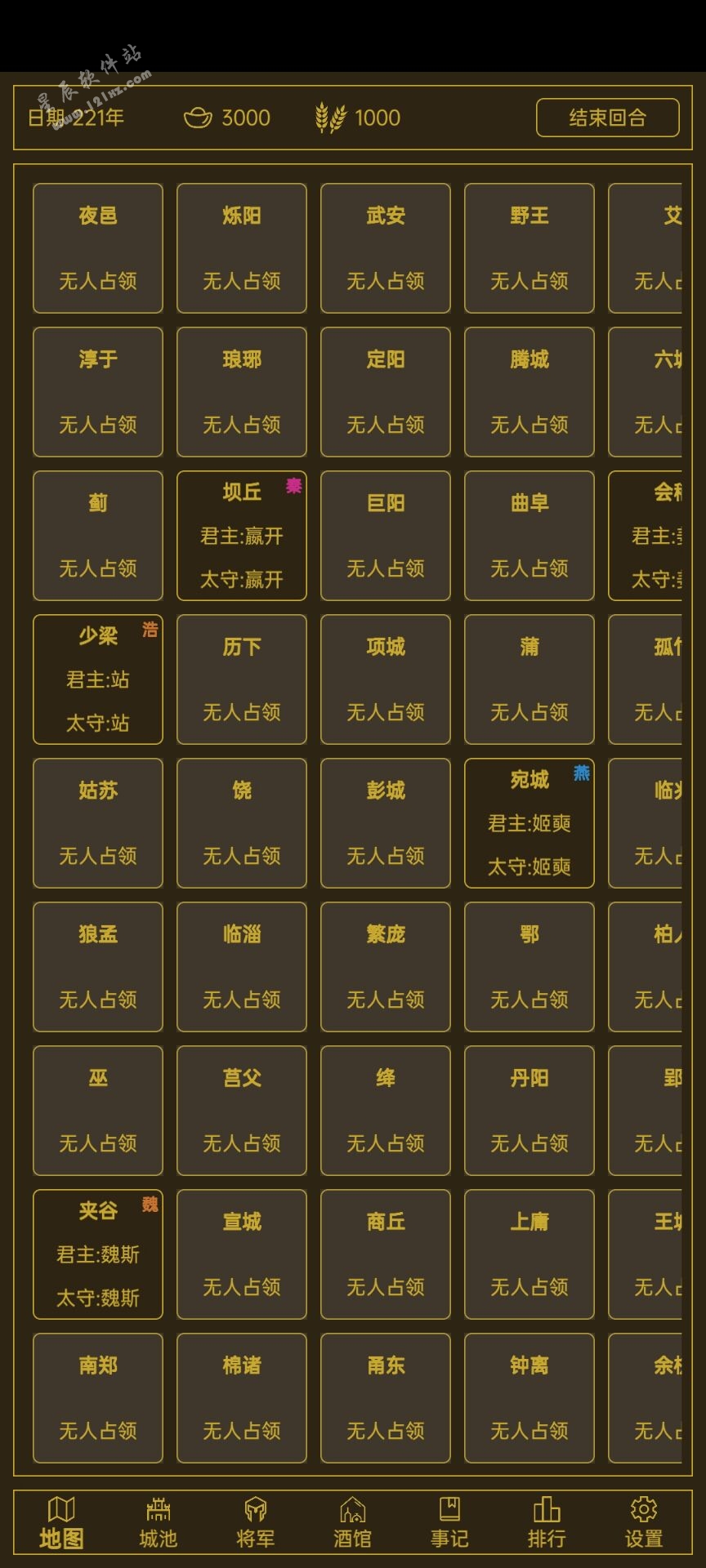Open the 曲阜 city tile
Screen dimensions: 706x1568
529,536
